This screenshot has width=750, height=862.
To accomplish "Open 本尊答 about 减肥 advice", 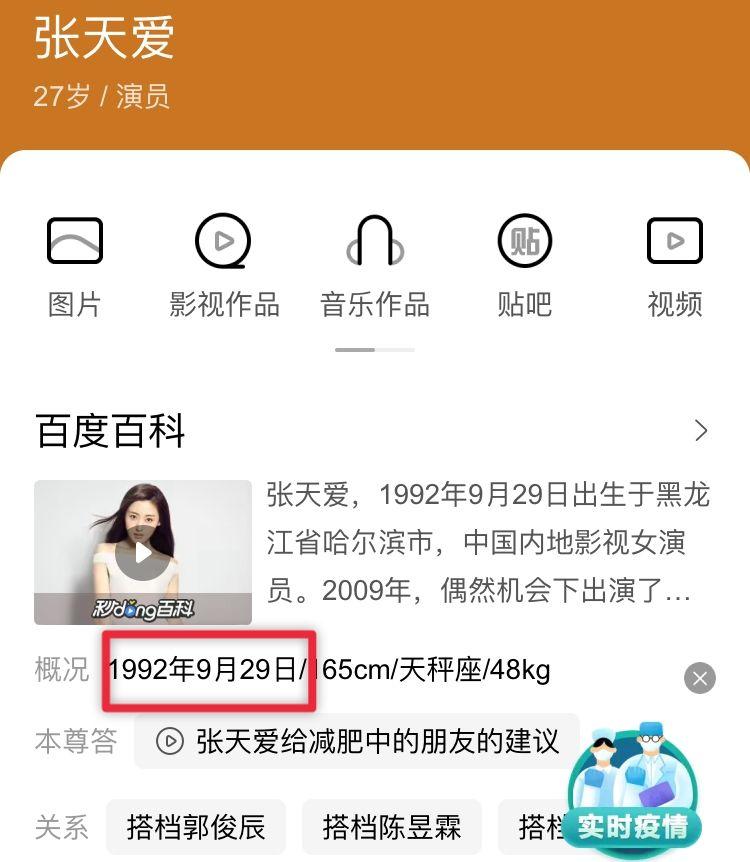I will click(x=357, y=741).
